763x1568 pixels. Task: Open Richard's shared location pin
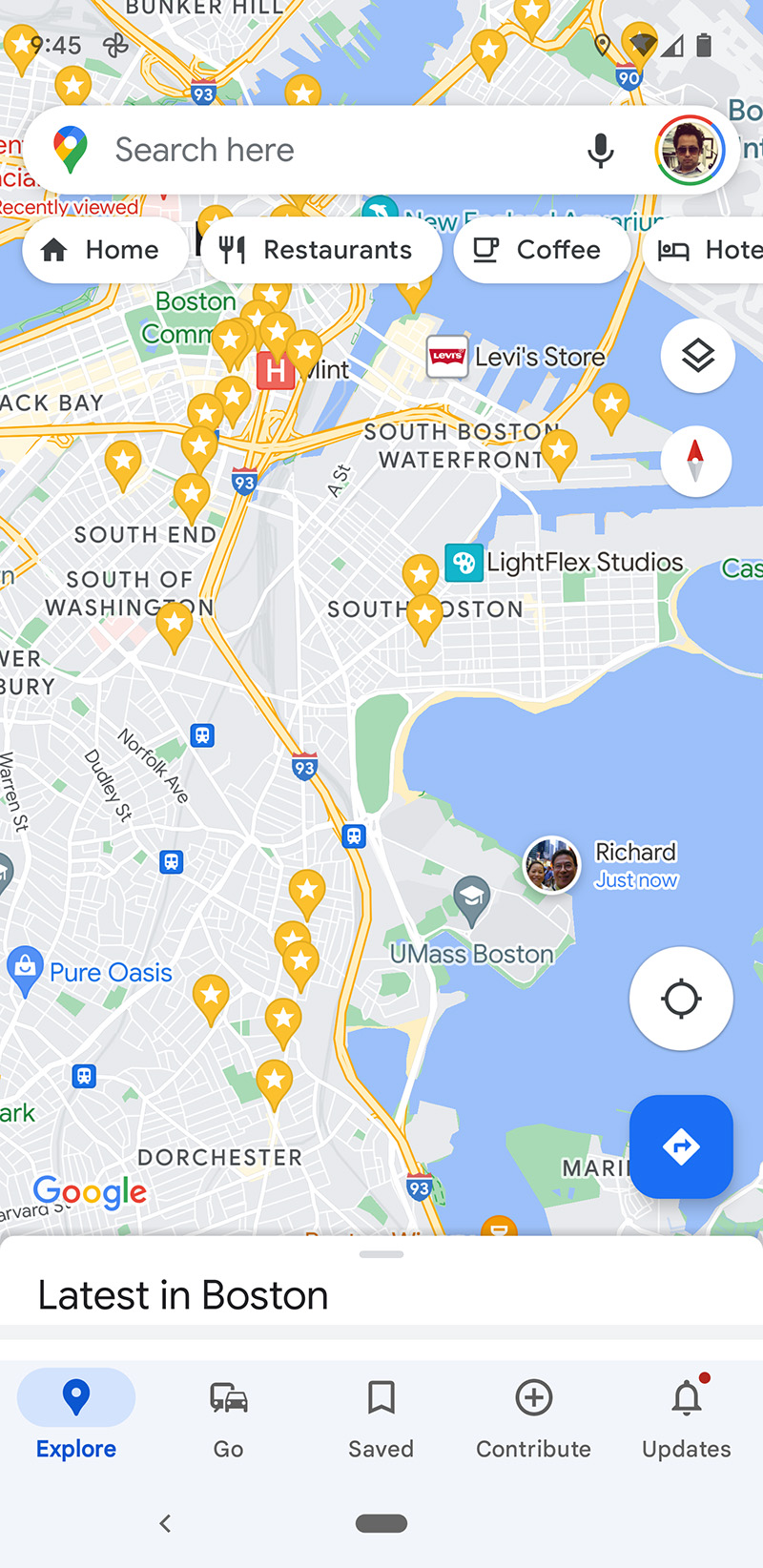(552, 865)
